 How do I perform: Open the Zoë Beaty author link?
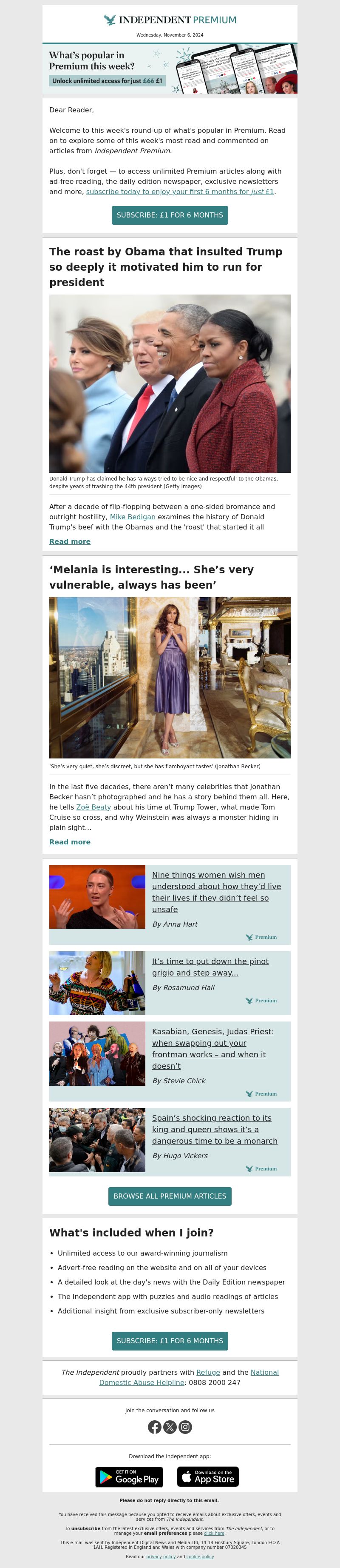pos(93,807)
